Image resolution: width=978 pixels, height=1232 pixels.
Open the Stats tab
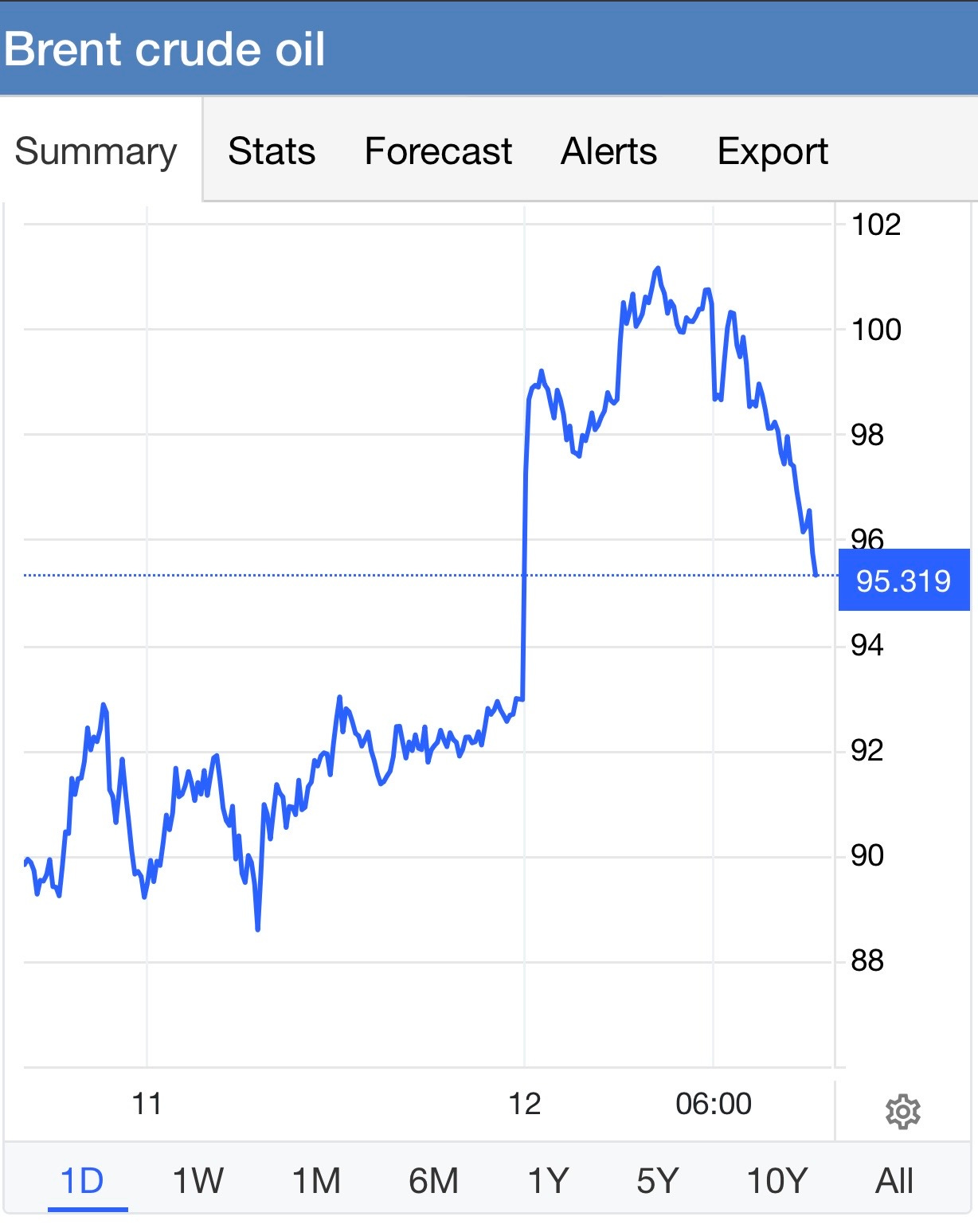(272, 151)
